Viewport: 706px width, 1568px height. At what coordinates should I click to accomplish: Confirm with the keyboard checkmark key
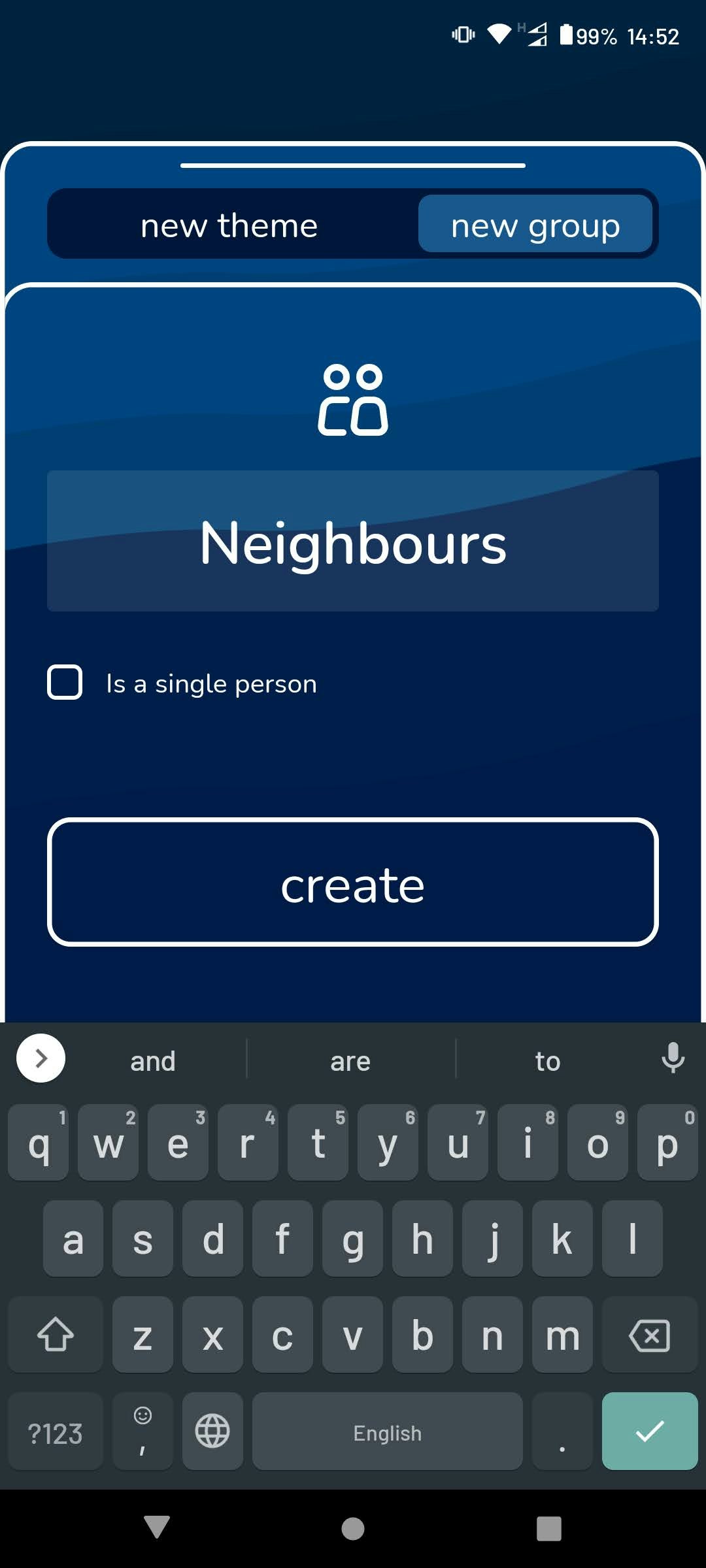(649, 1431)
